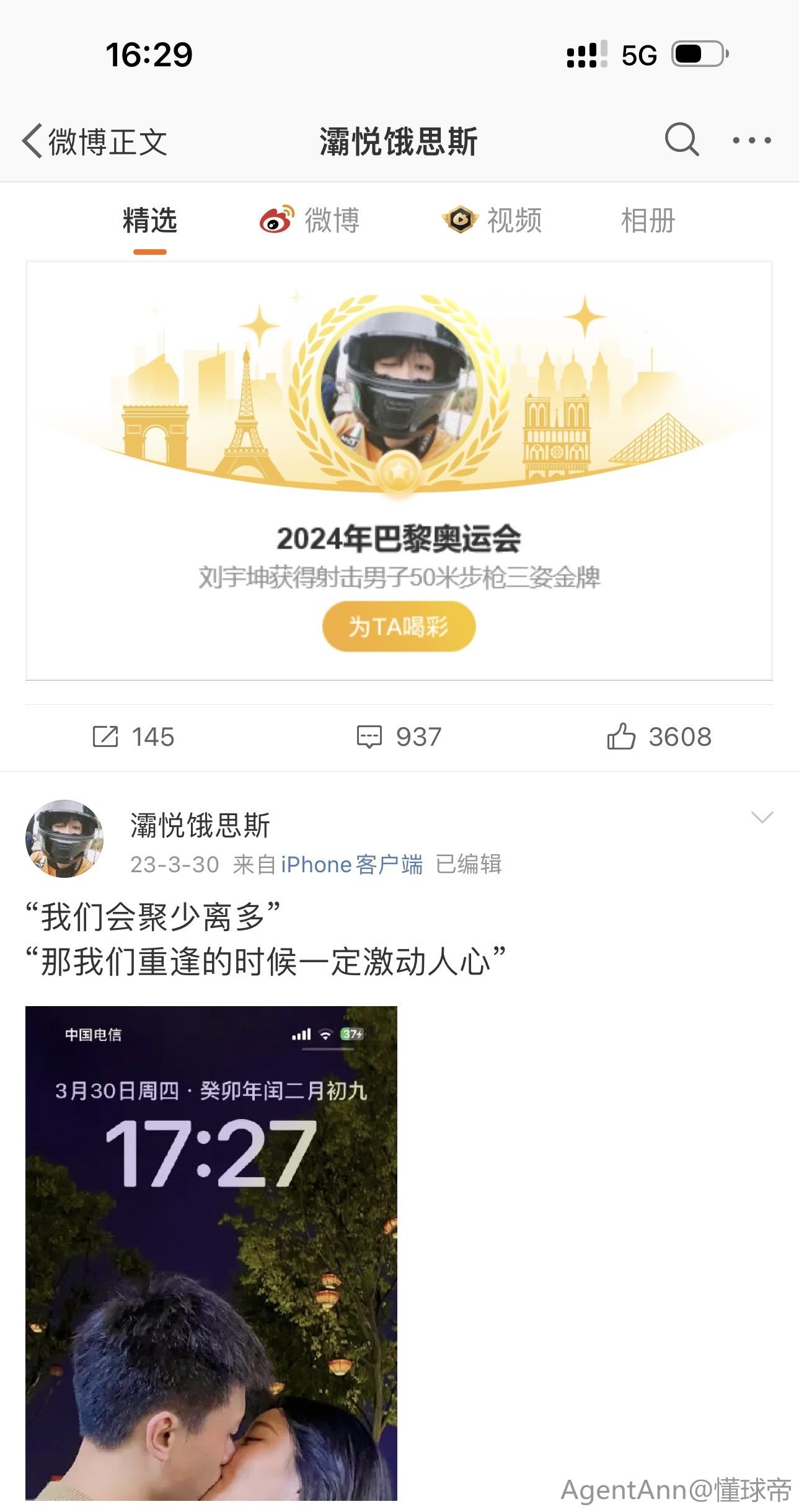Switch to the 微博 tab
Viewport: 799px width, 1512px height.
310,221
